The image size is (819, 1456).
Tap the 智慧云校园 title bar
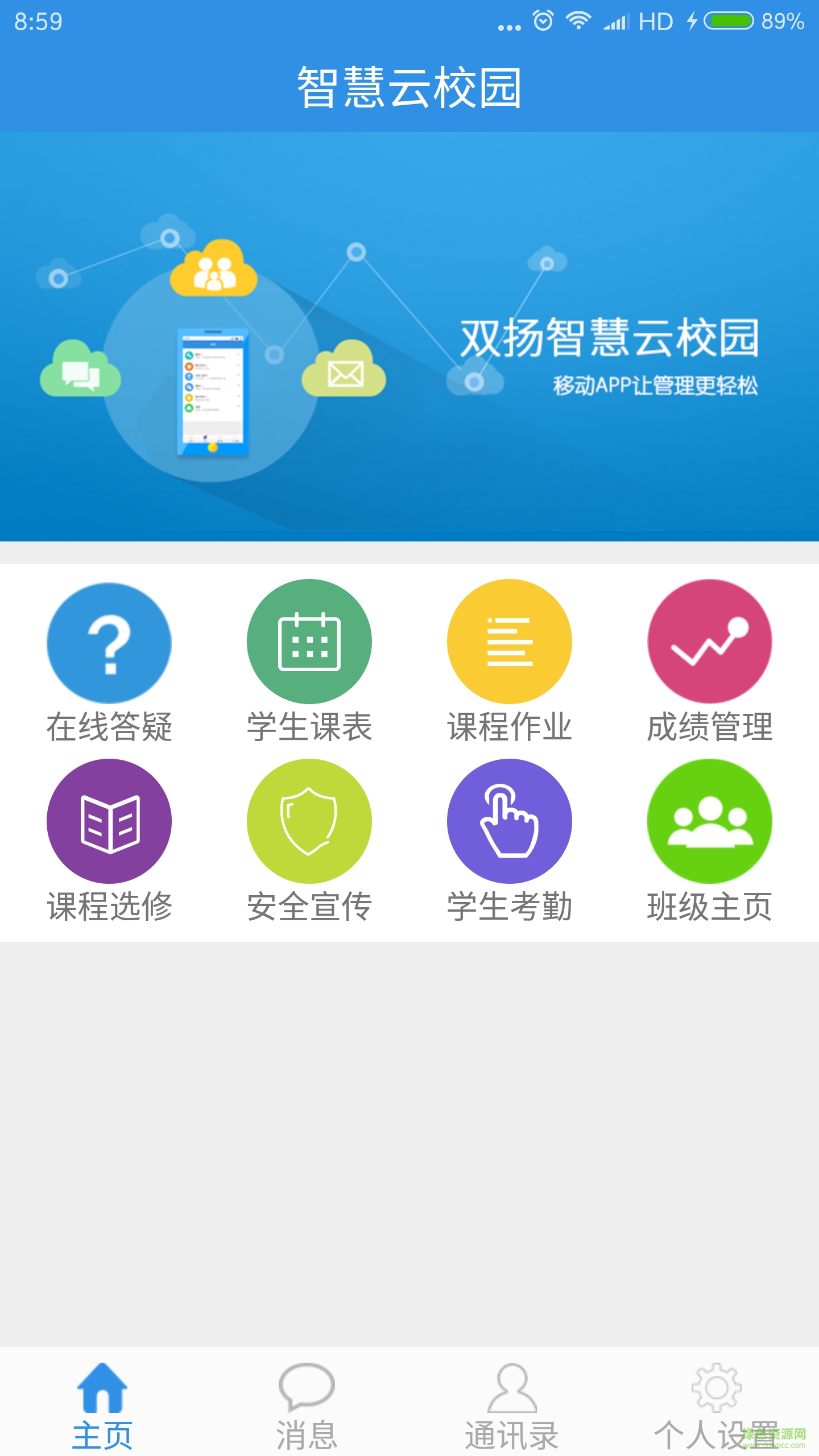(409, 85)
